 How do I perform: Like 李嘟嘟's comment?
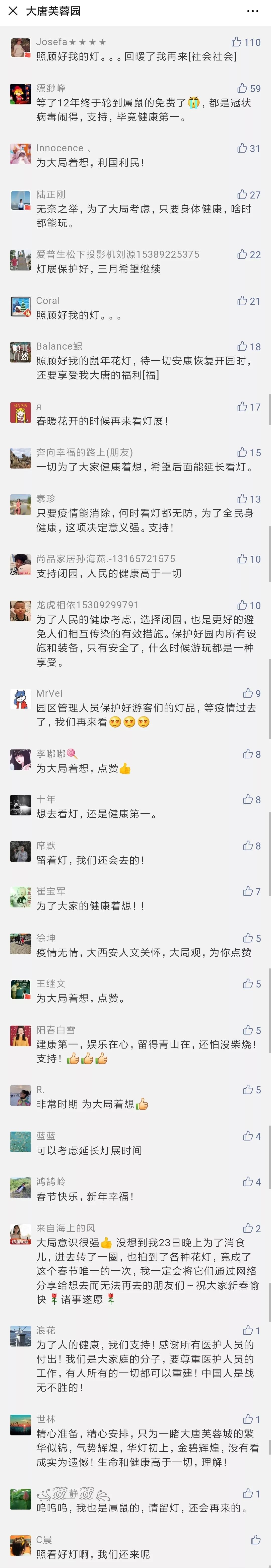click(248, 754)
